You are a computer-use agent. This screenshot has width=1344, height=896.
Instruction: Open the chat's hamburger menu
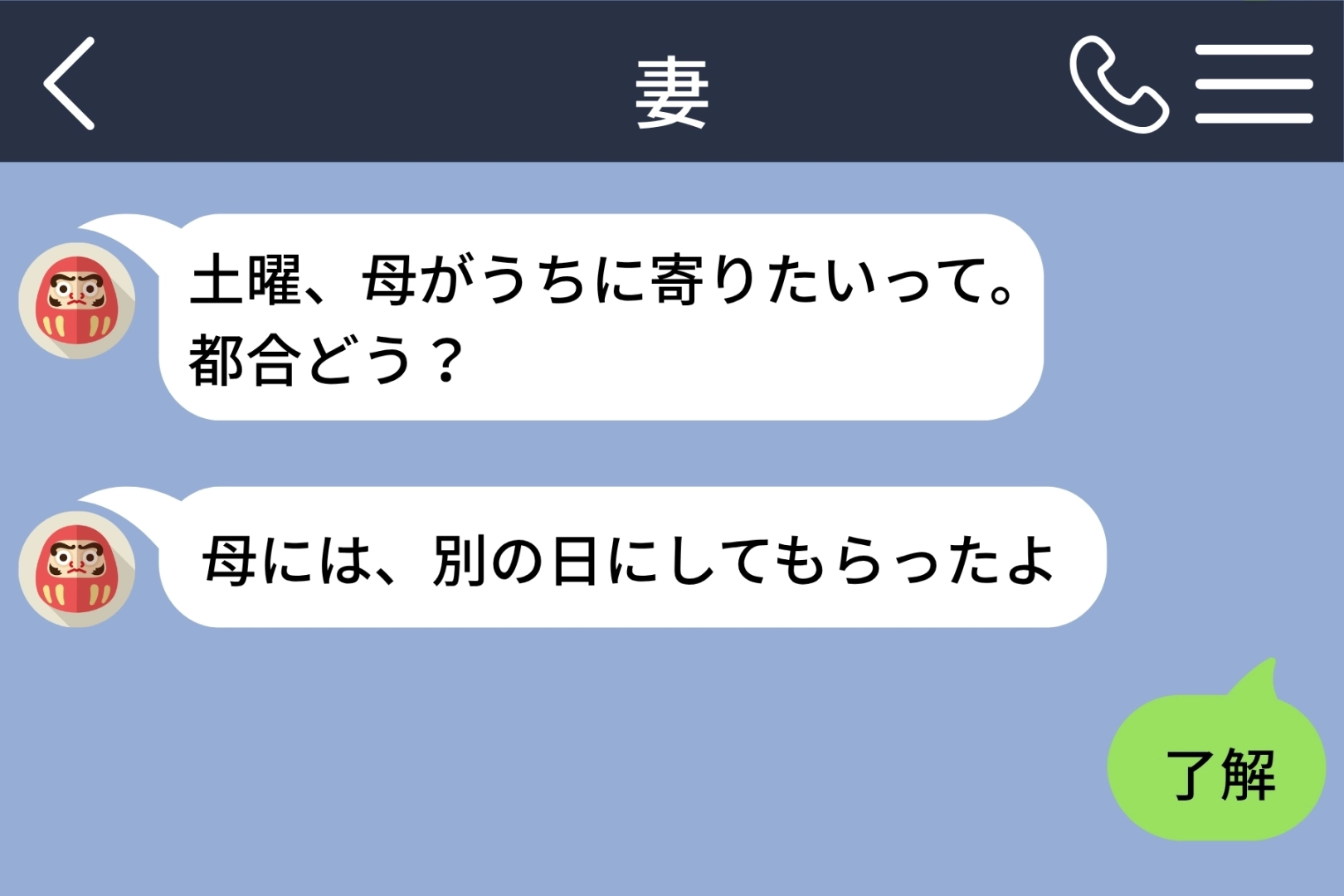click(x=1254, y=84)
